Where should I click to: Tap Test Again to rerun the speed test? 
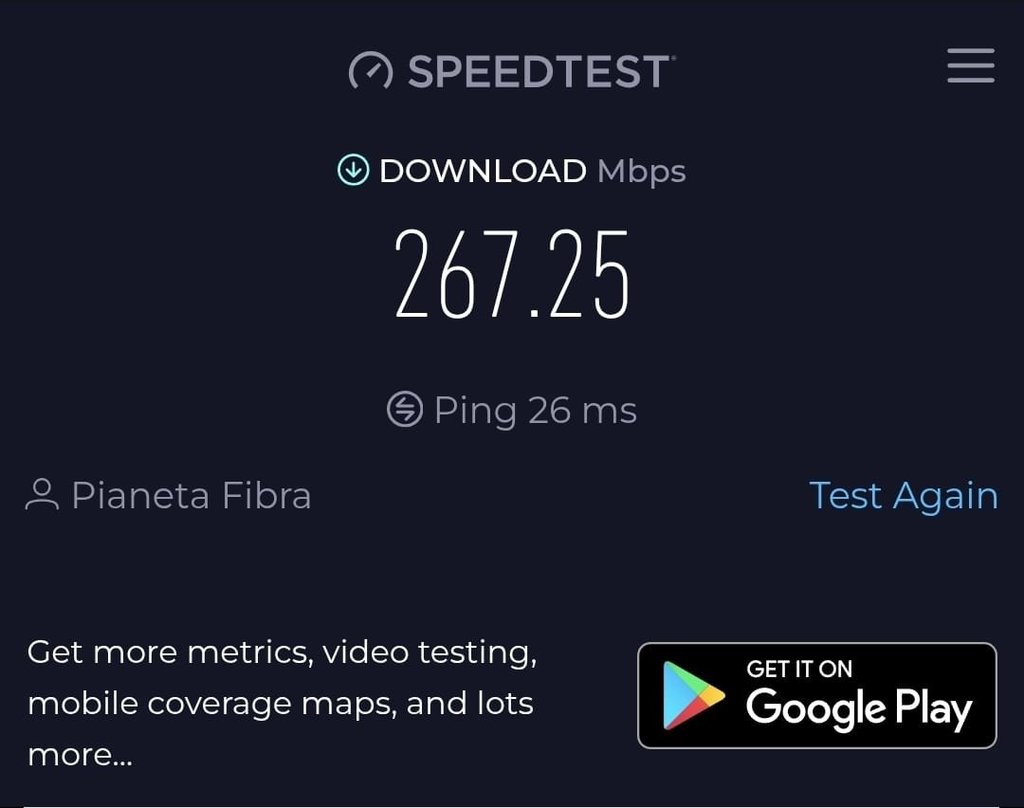point(903,496)
